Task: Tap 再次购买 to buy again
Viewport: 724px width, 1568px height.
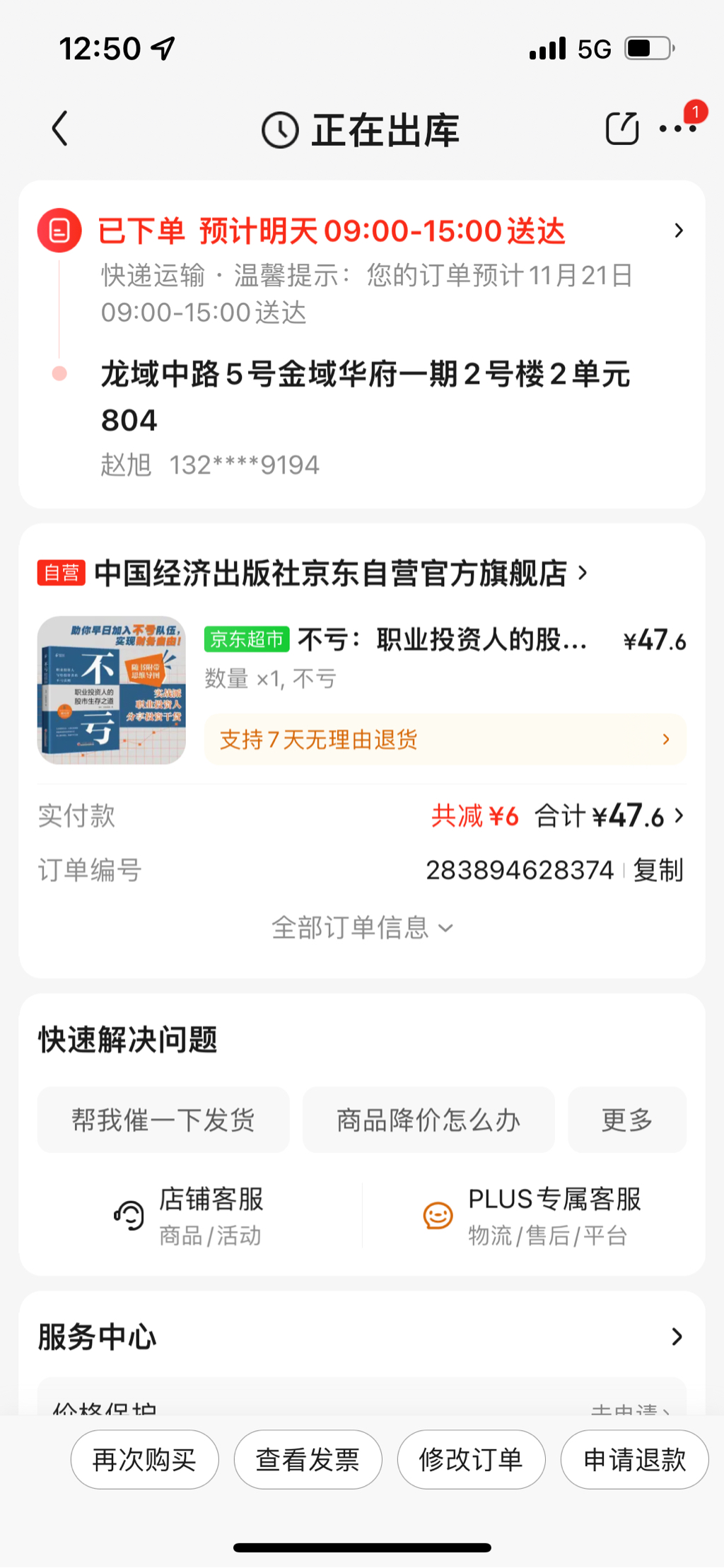Action: 145,1460
